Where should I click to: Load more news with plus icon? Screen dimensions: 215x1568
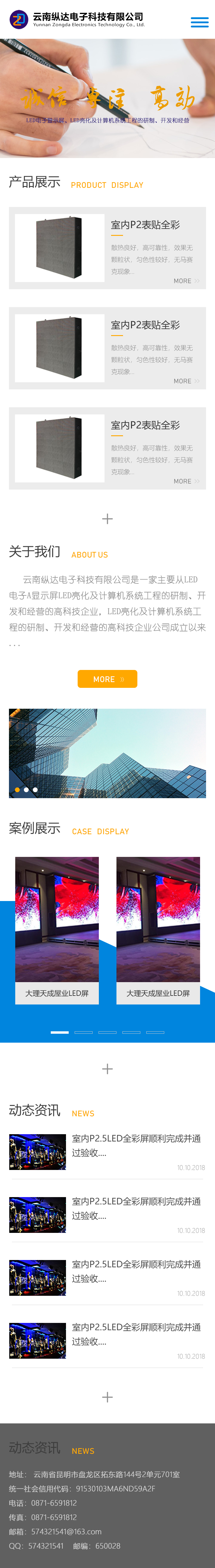click(x=107, y=1397)
